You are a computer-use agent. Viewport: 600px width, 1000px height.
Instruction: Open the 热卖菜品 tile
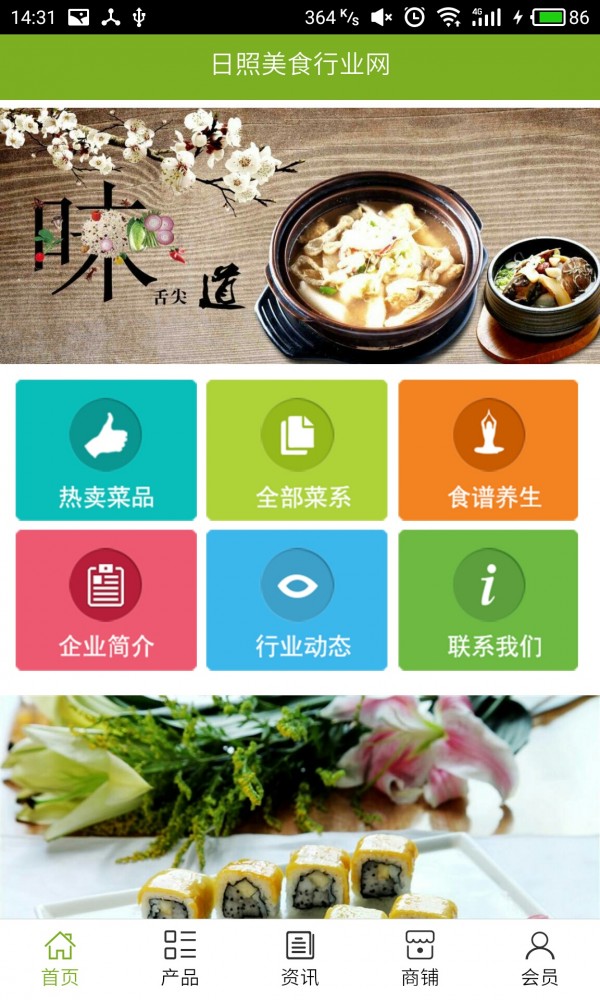point(106,450)
